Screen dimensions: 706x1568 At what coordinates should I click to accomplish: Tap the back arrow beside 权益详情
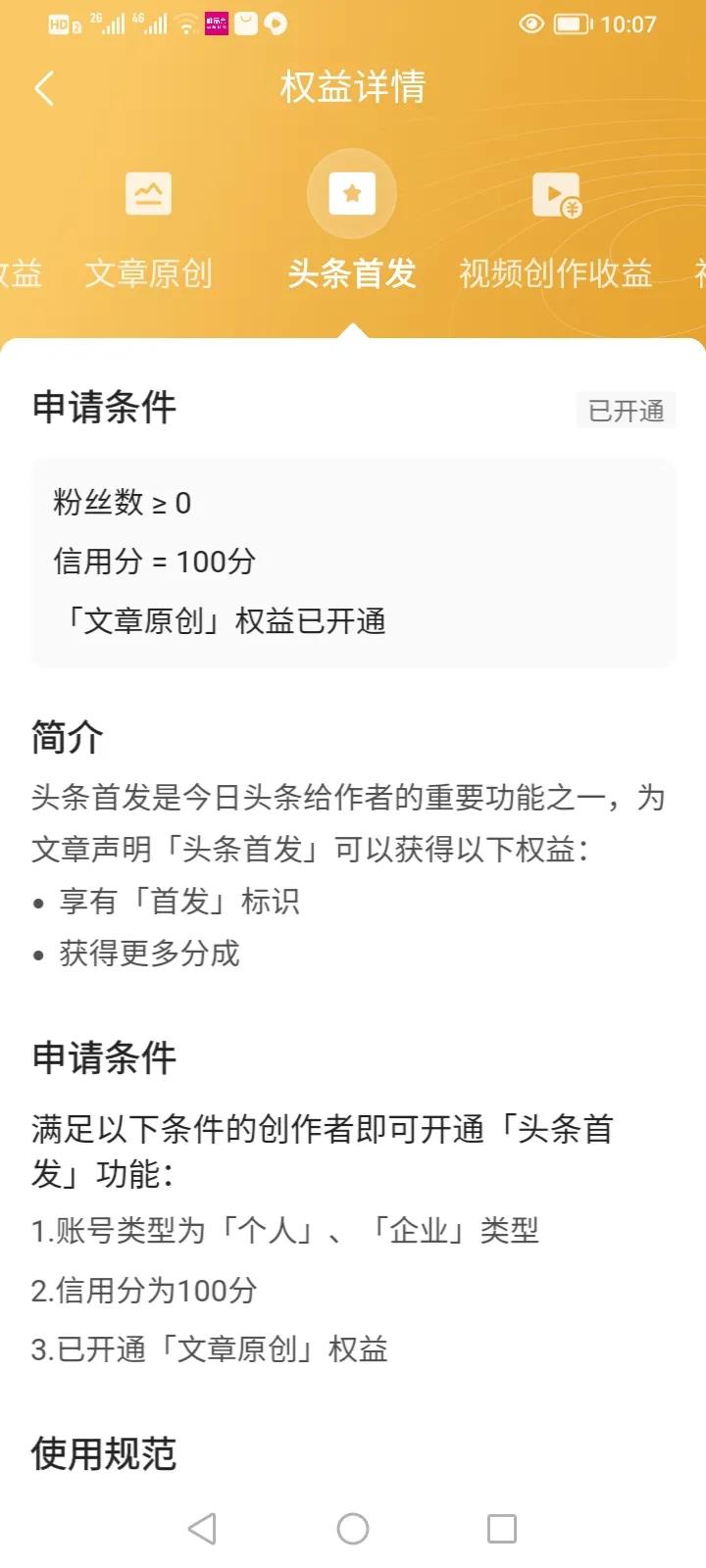43,87
